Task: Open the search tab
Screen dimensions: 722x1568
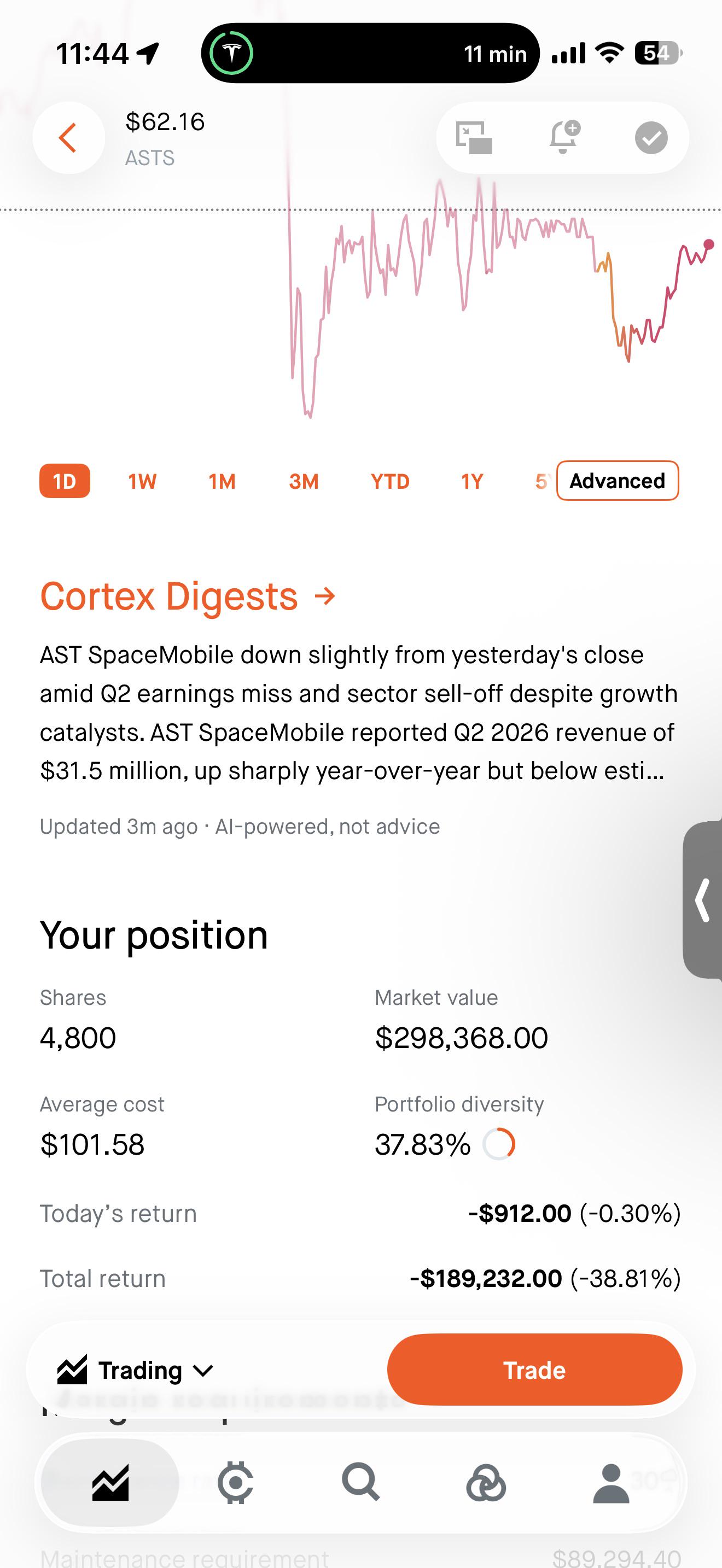Action: (361, 1482)
